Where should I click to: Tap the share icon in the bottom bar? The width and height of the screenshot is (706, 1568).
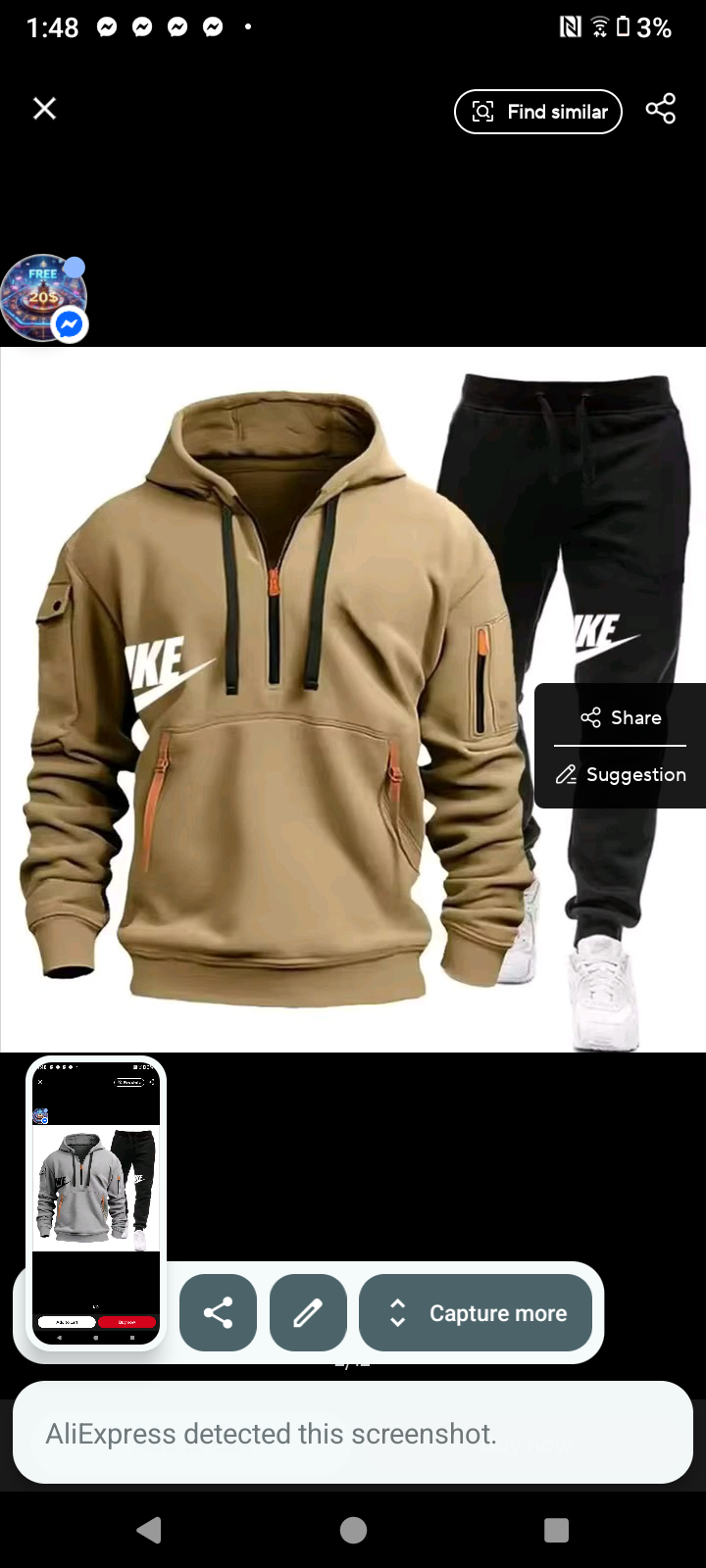click(x=218, y=1313)
